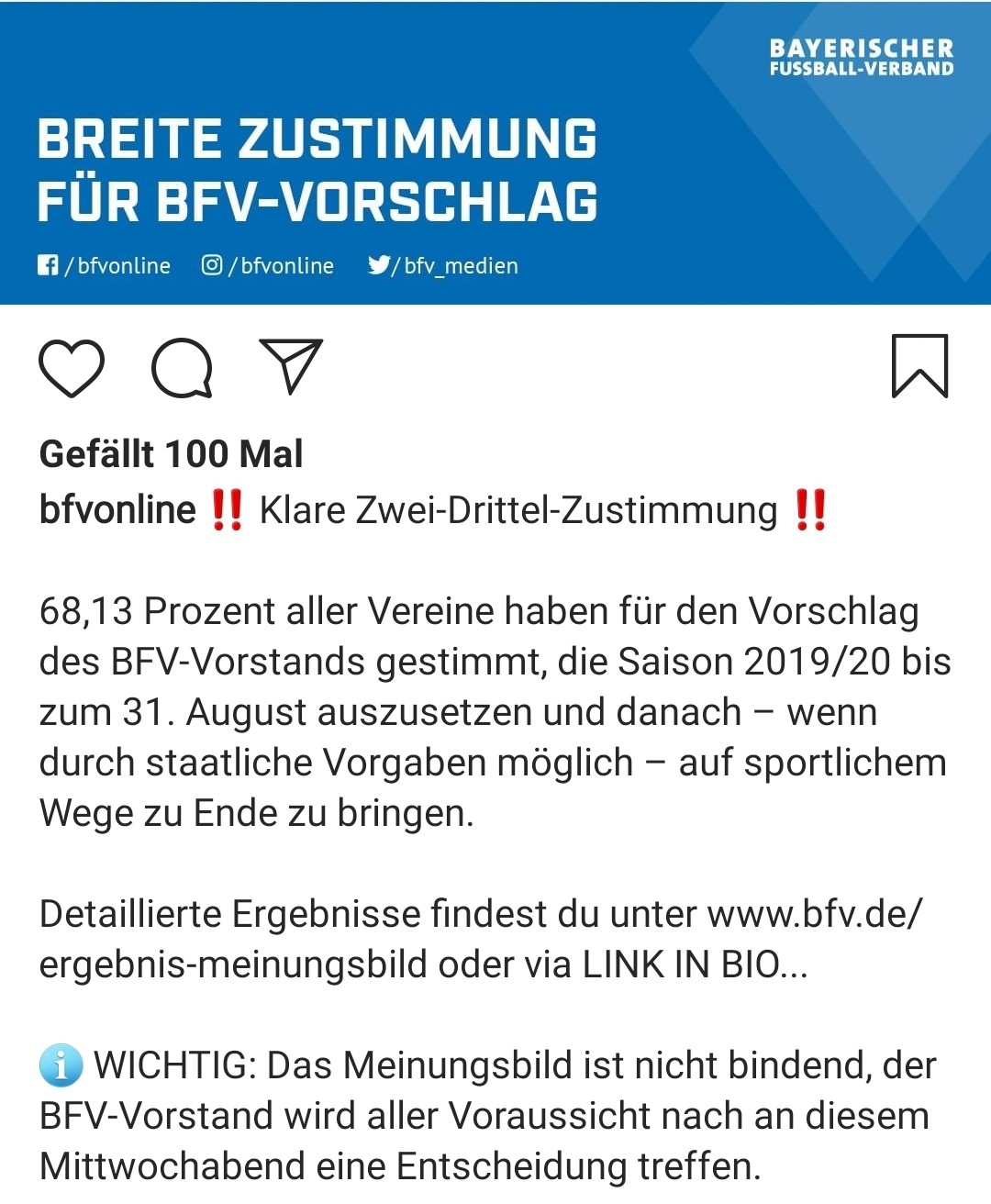Image resolution: width=991 pixels, height=1204 pixels.
Task: Open comments on the bfvonline post
Action: coord(182,368)
